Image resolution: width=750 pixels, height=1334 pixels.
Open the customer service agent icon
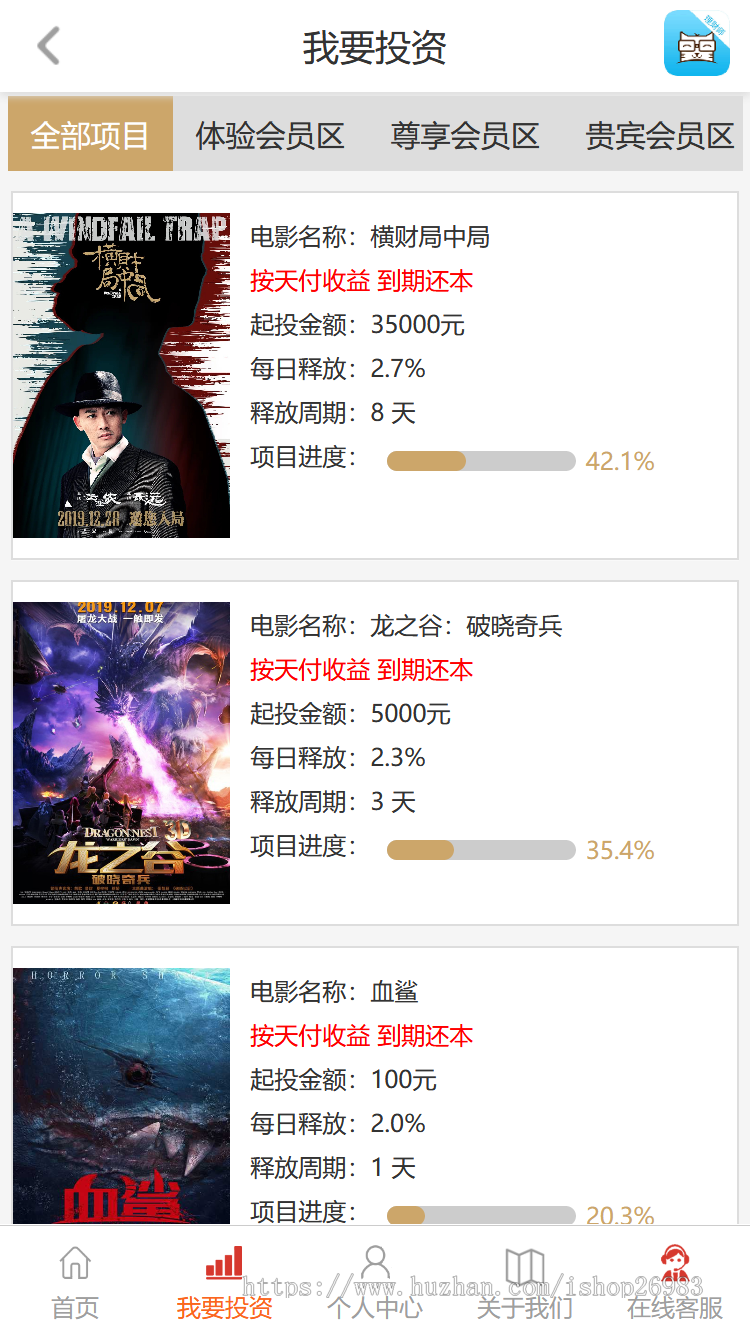point(674,1262)
